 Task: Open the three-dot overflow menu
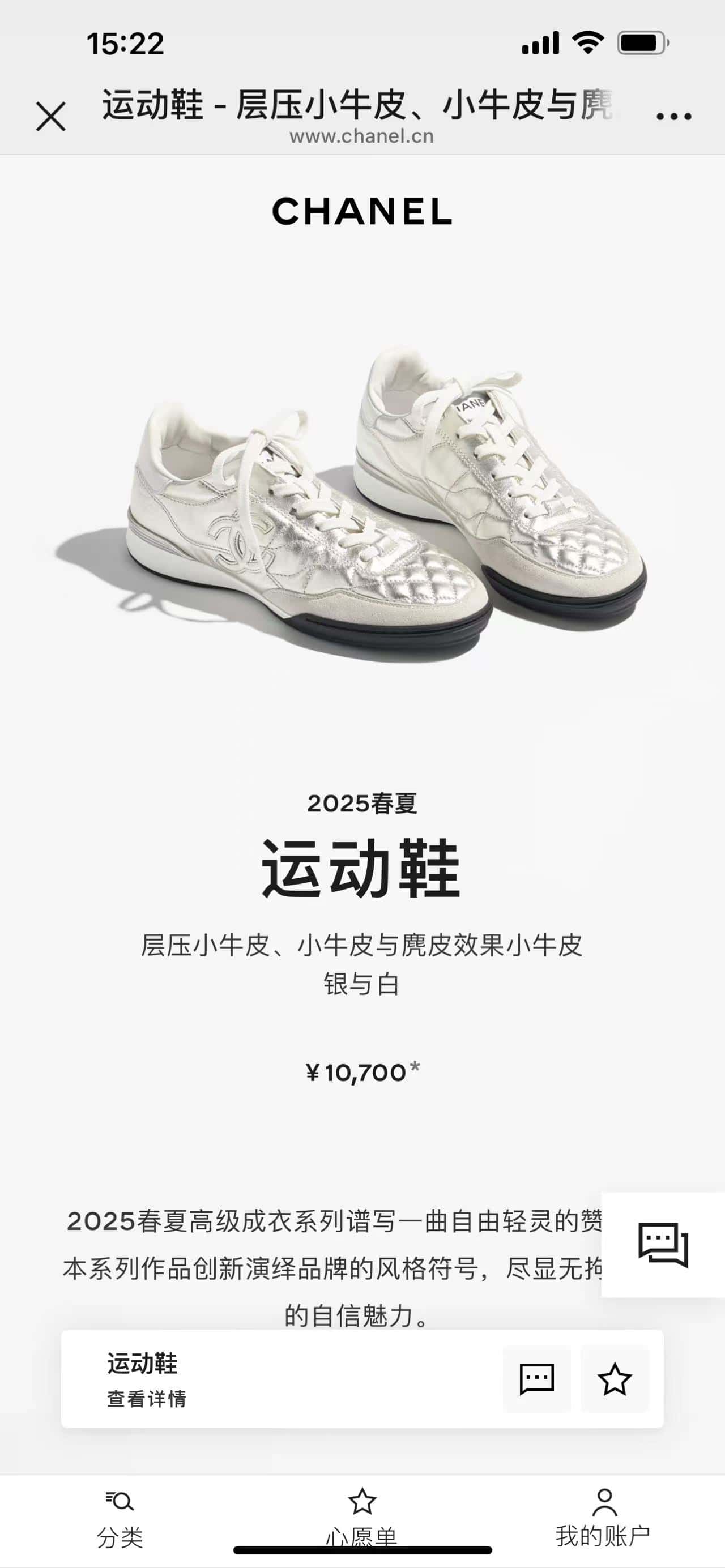[673, 116]
